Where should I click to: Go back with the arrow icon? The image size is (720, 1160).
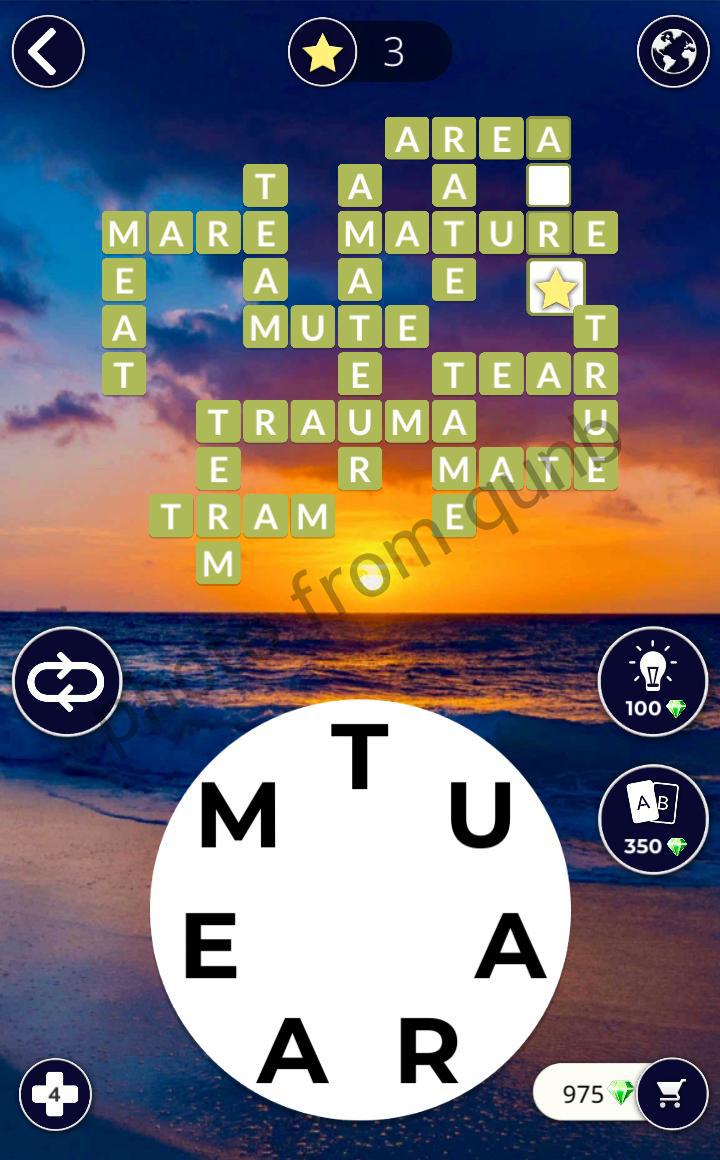[x=47, y=51]
